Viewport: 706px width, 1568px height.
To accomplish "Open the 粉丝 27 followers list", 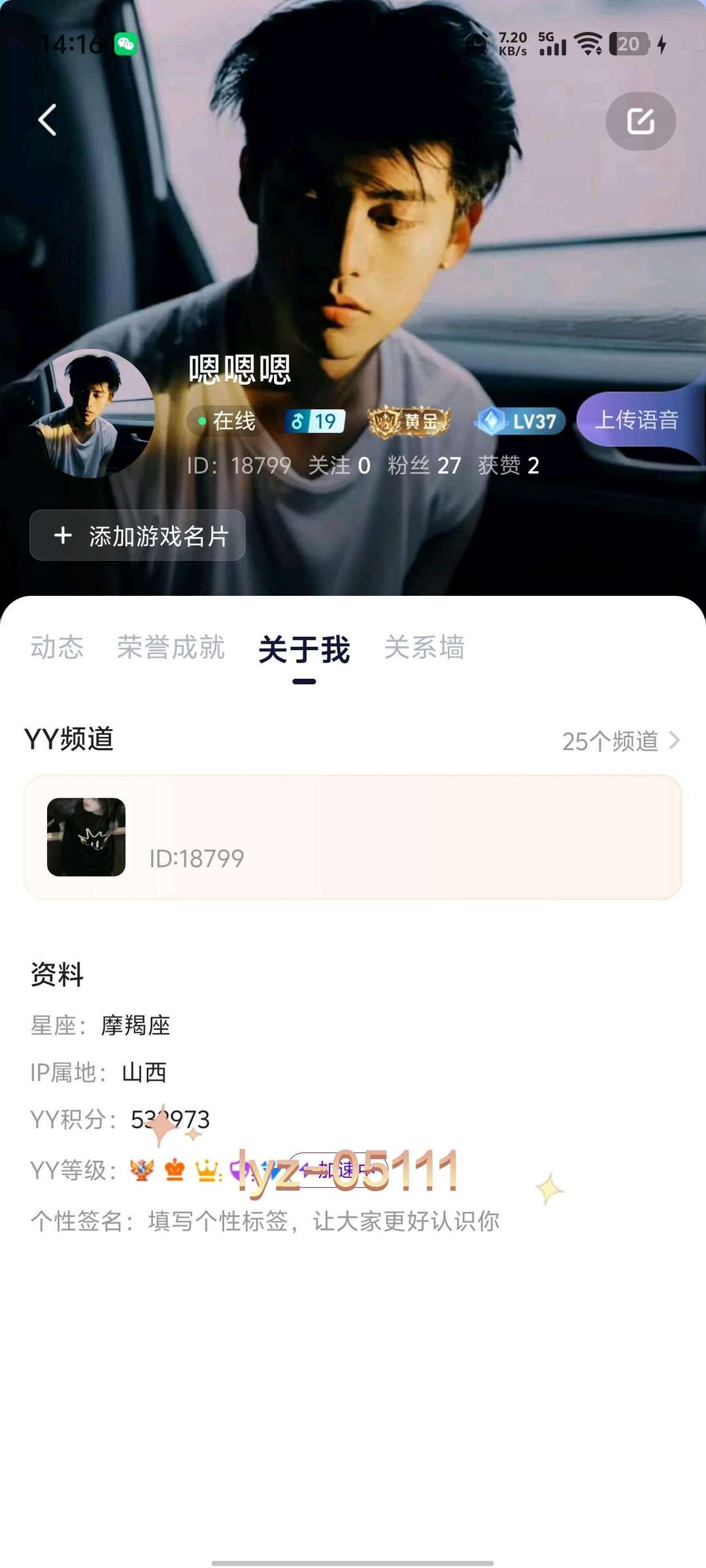I will [x=424, y=466].
